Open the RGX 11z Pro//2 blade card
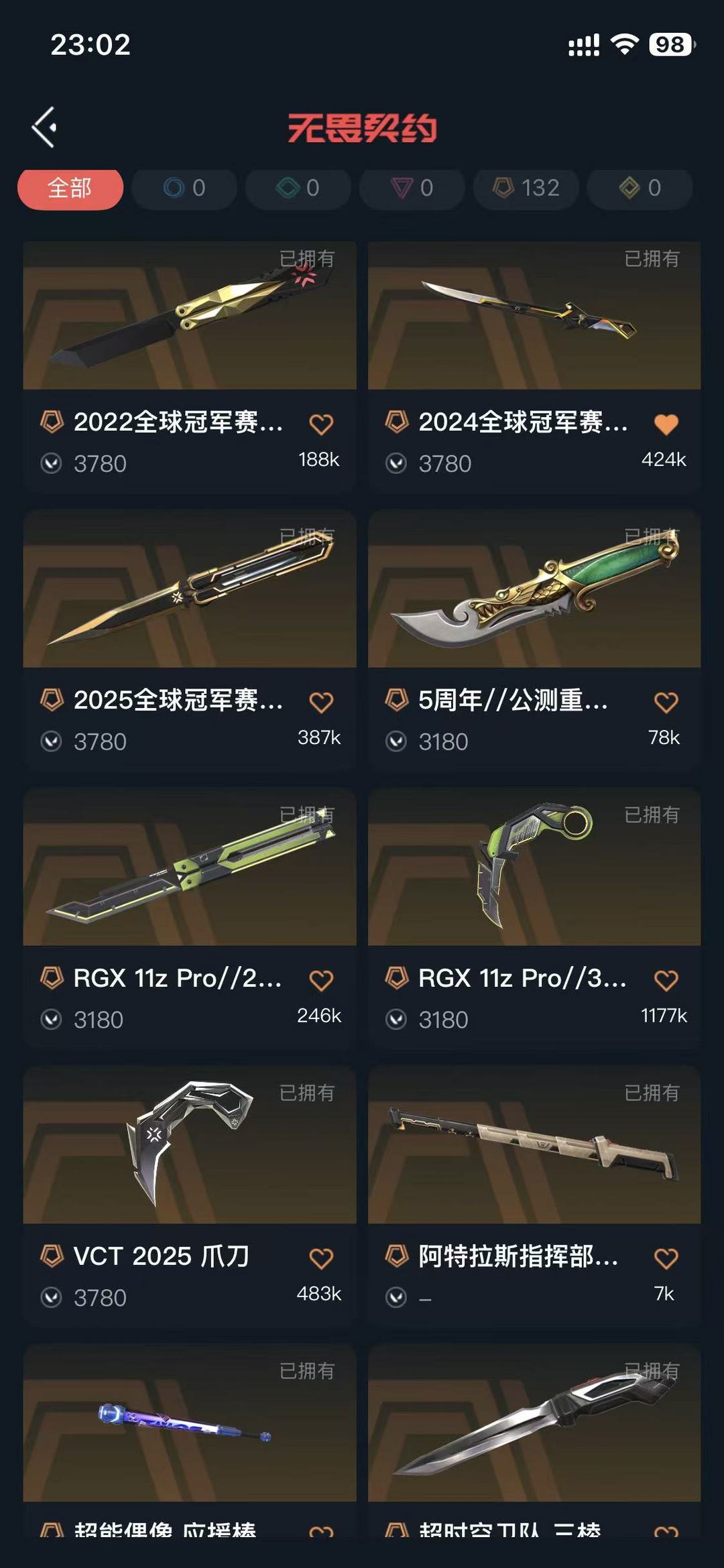This screenshot has height=1568, width=724. (x=190, y=868)
